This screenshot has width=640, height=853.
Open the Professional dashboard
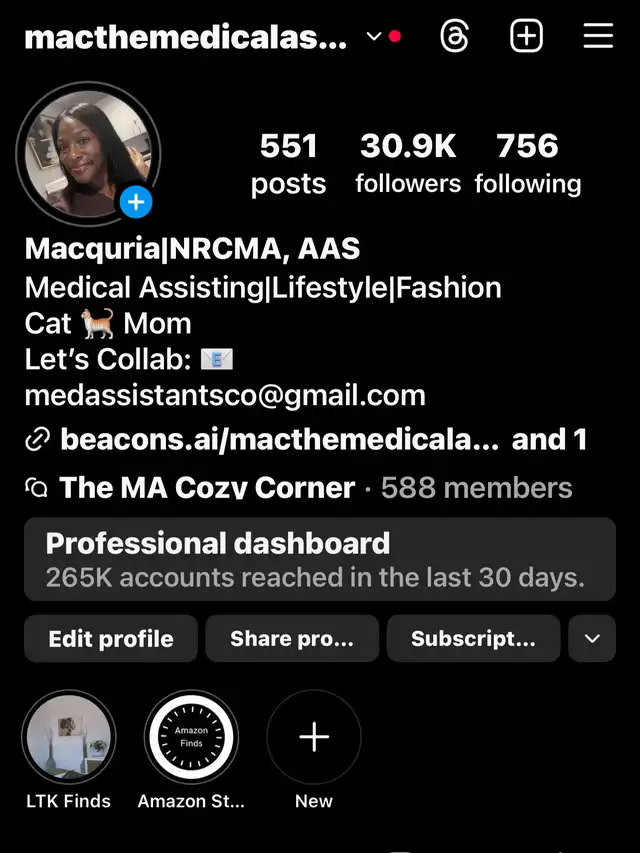(x=320, y=559)
